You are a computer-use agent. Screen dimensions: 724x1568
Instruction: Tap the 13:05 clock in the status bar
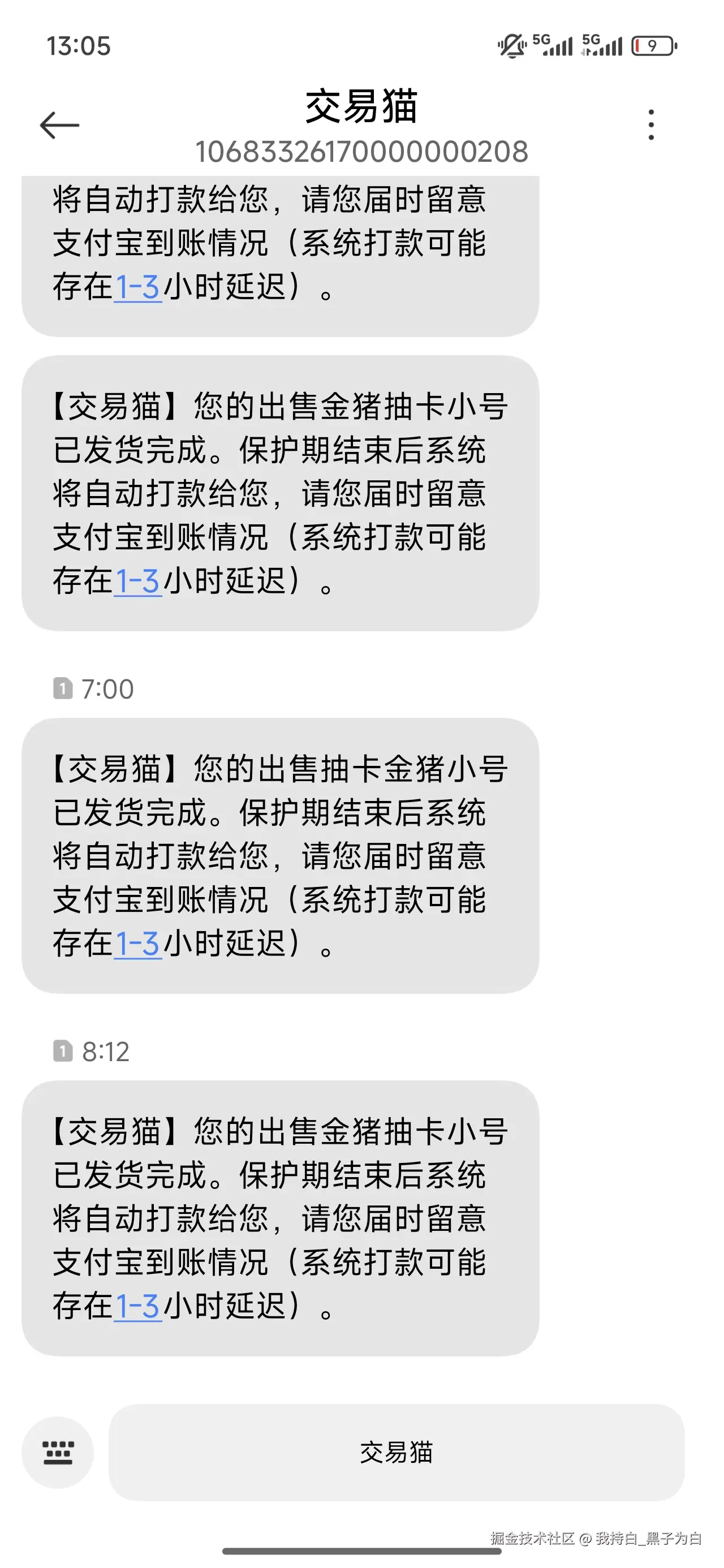point(79,47)
